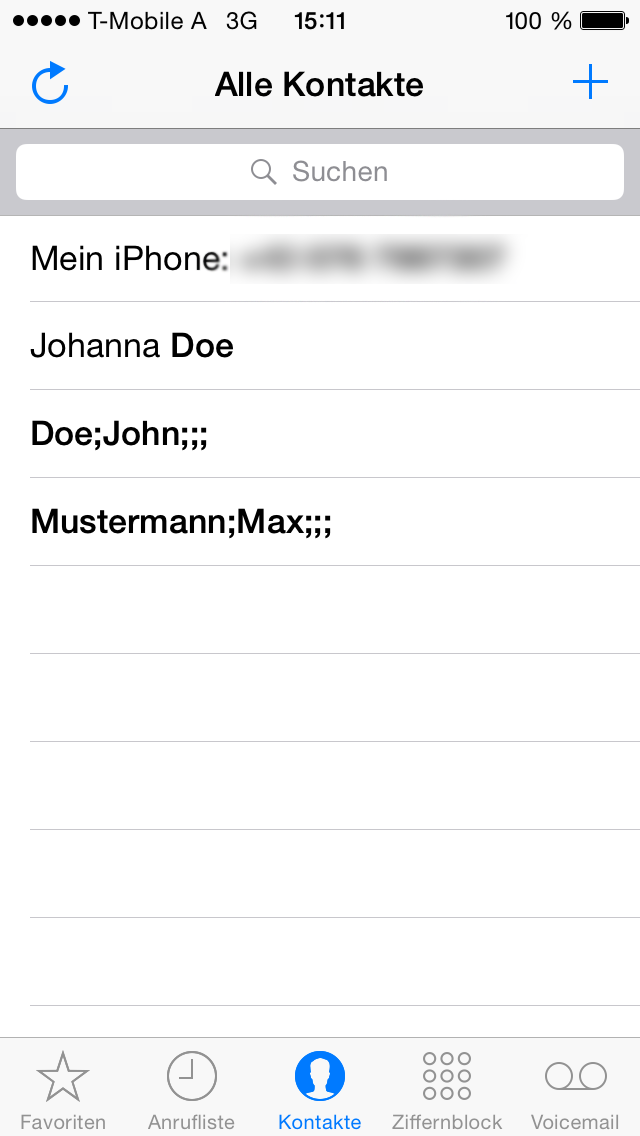Viewport: 640px width, 1136px height.
Task: Tap the refresh icon in the header
Action: (50, 84)
